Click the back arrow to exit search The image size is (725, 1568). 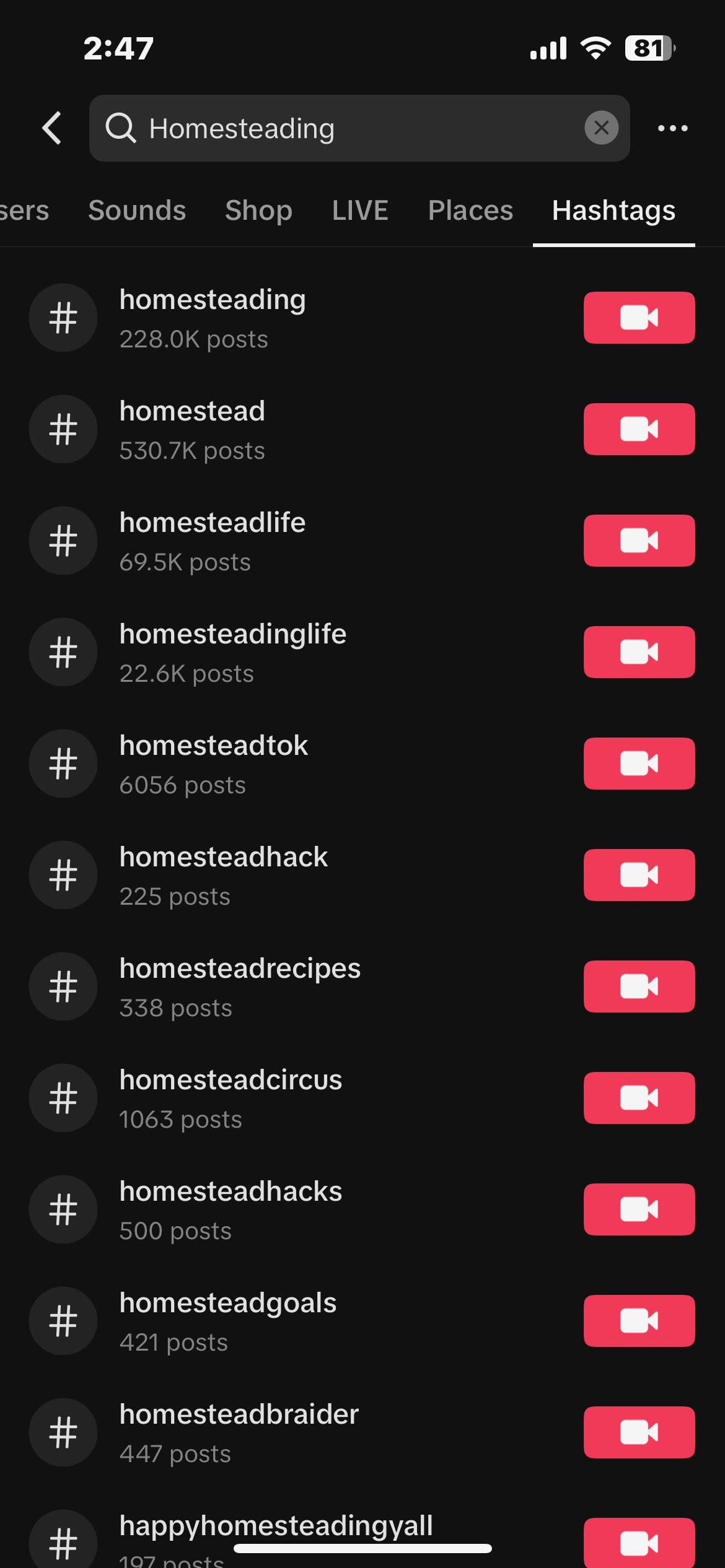coord(52,128)
